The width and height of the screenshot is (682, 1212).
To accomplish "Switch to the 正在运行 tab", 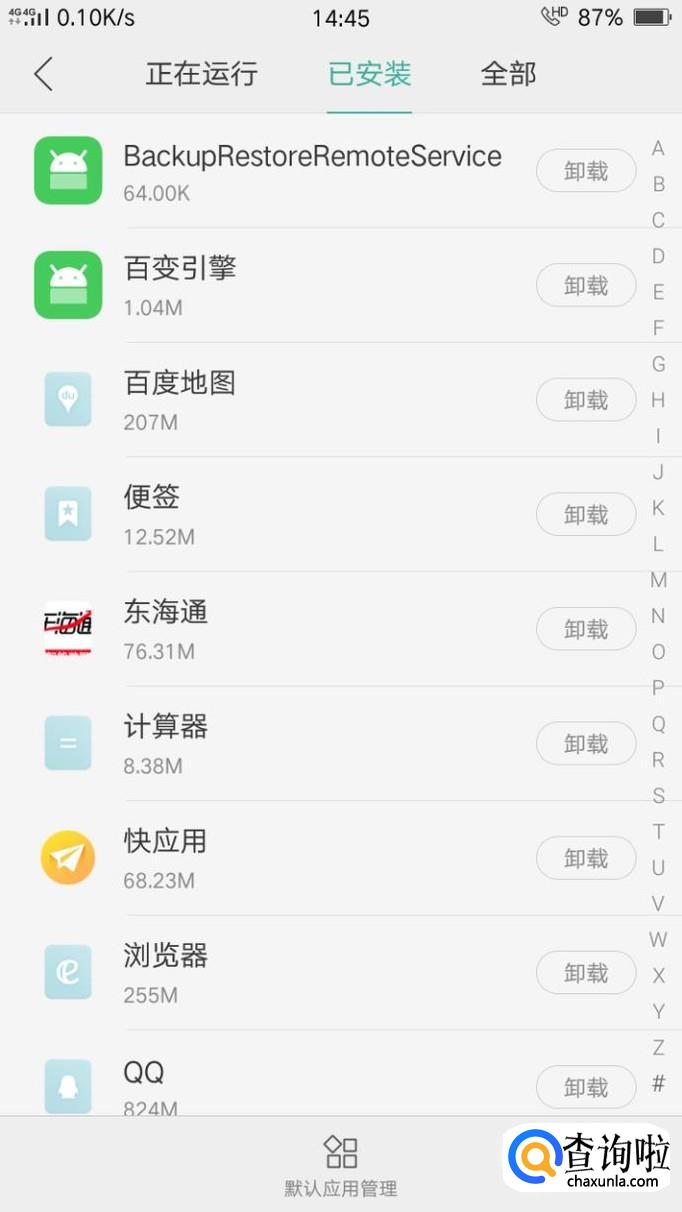I will tap(202, 74).
